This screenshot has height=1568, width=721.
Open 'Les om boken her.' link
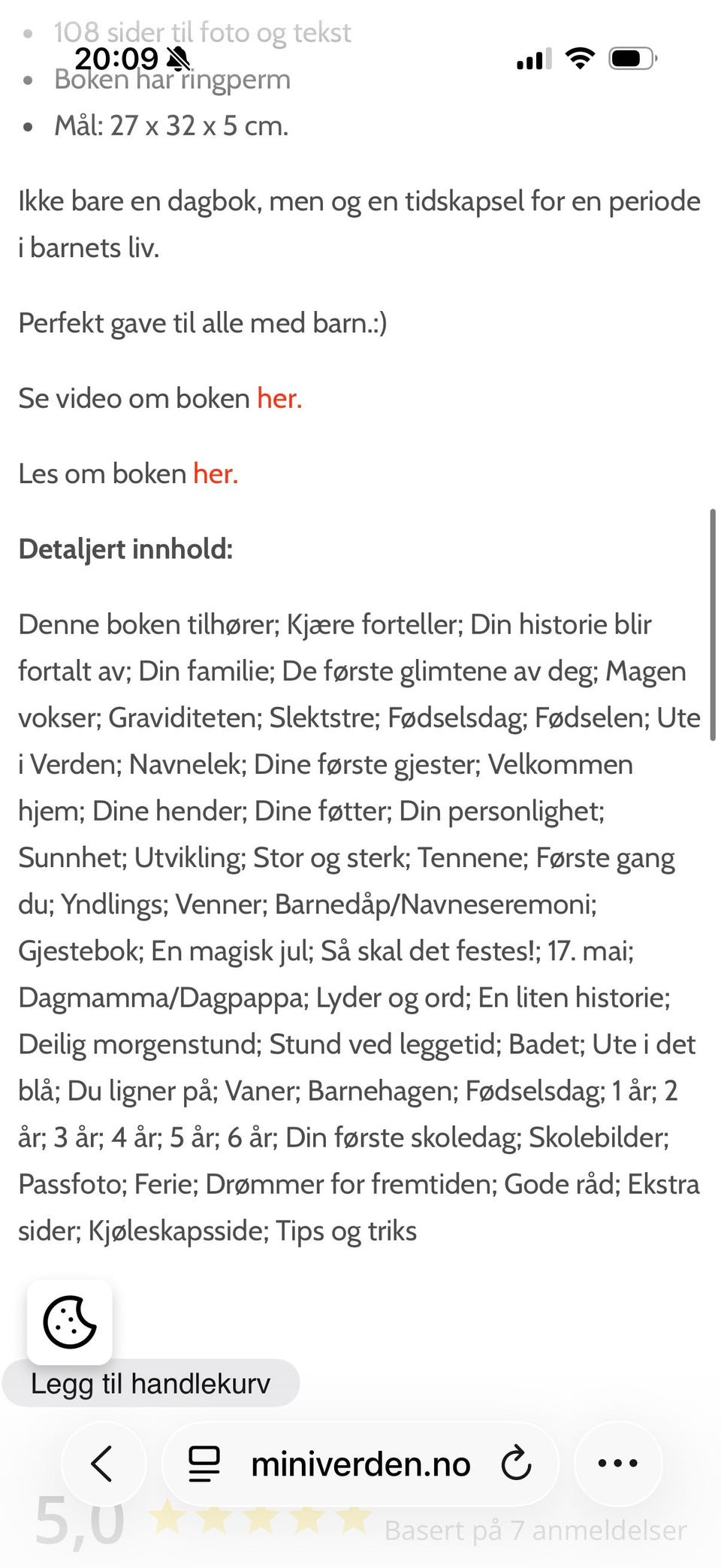(216, 473)
